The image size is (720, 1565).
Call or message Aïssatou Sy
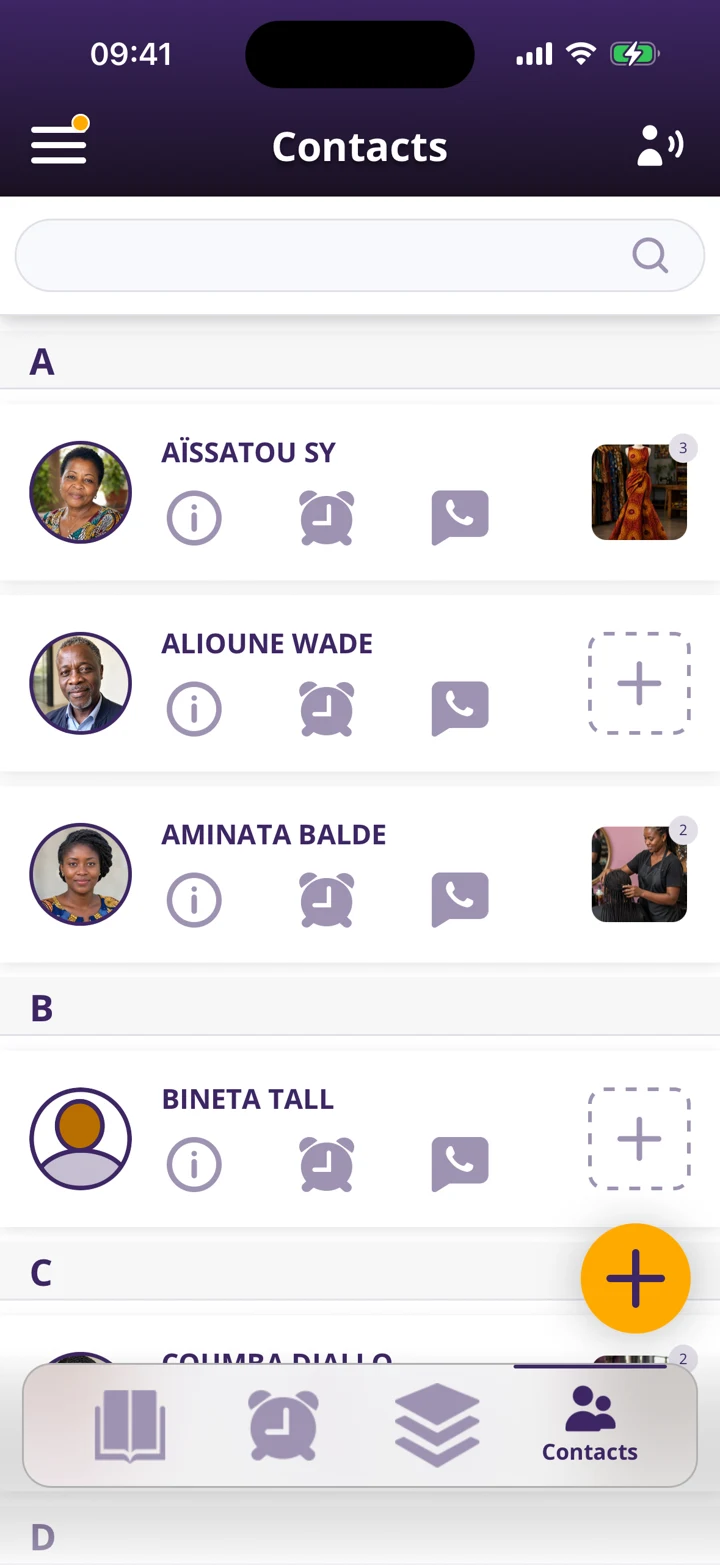click(x=460, y=518)
